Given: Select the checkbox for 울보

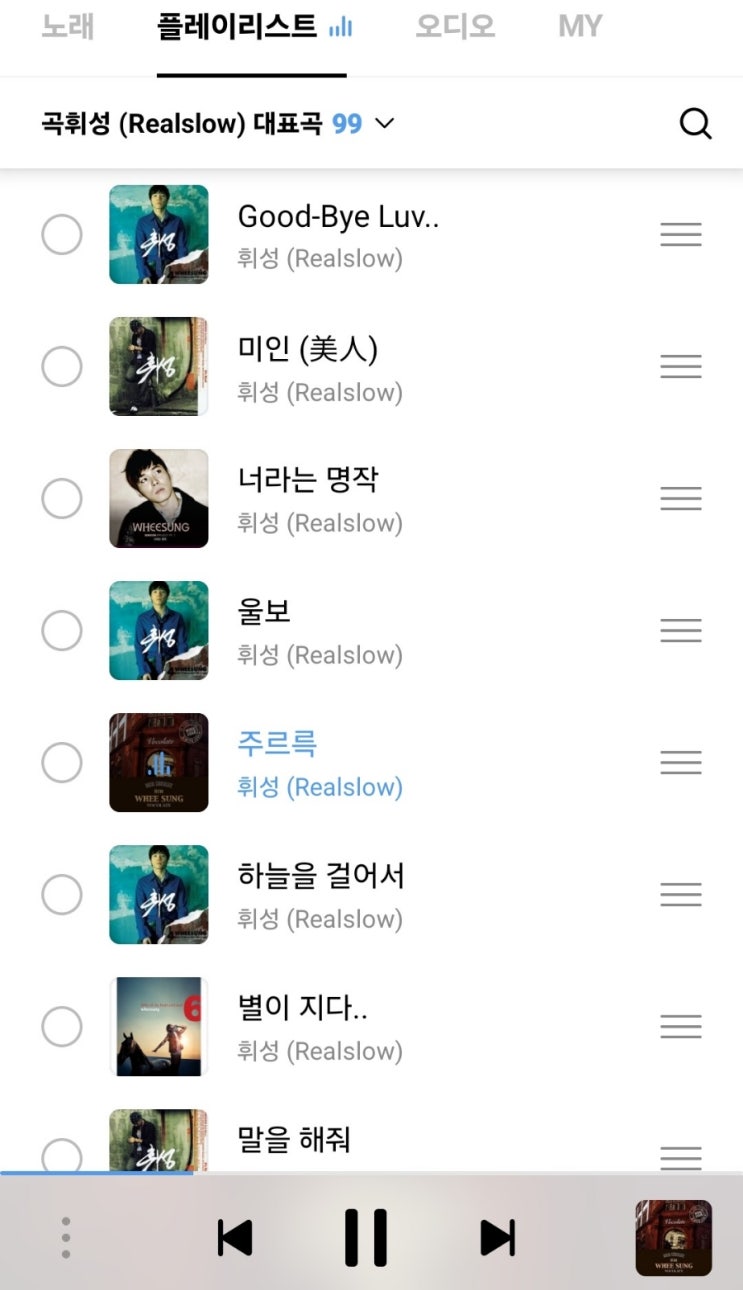Looking at the screenshot, I should [62, 631].
